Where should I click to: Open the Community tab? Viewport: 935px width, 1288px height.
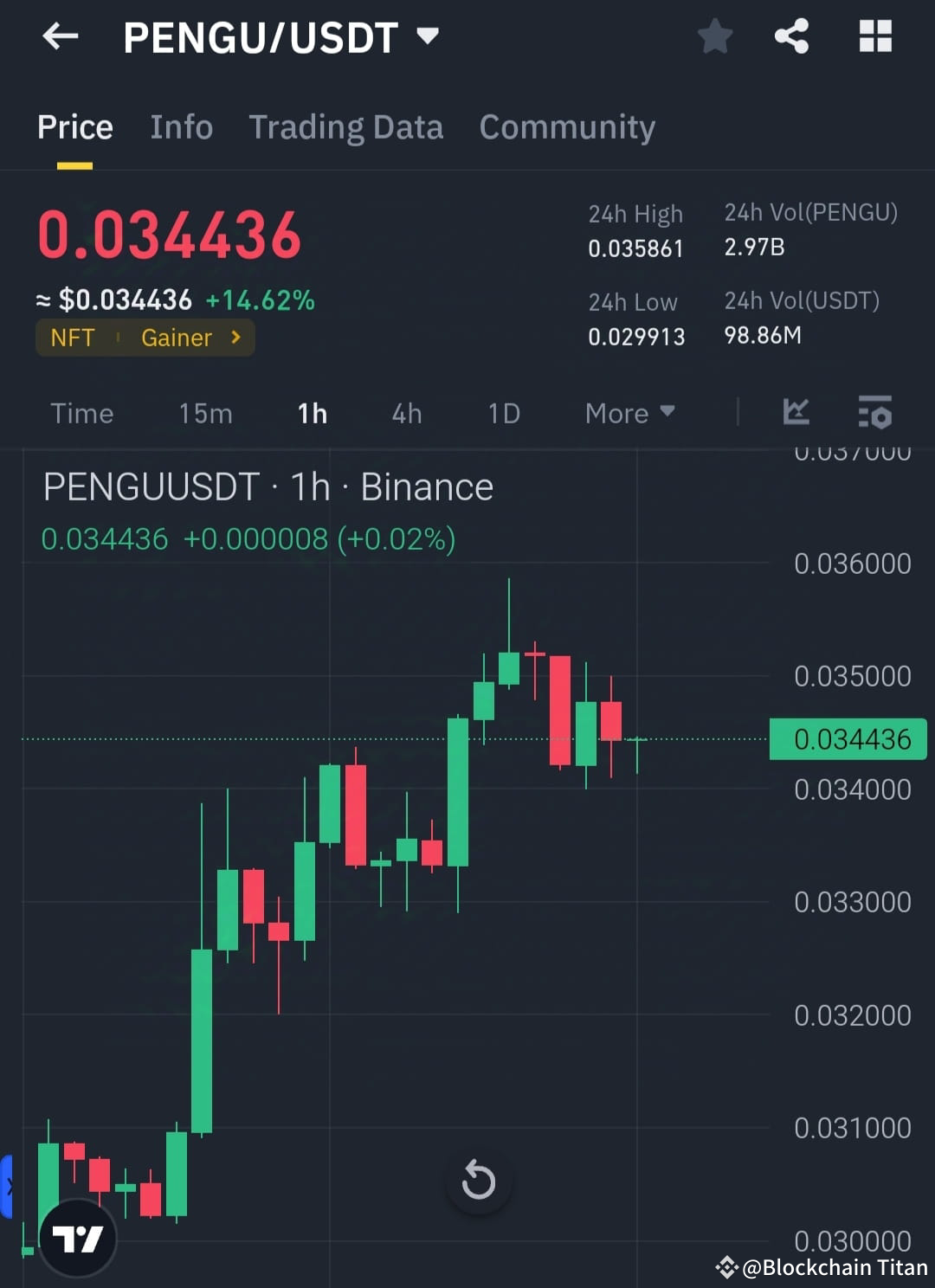tap(566, 126)
